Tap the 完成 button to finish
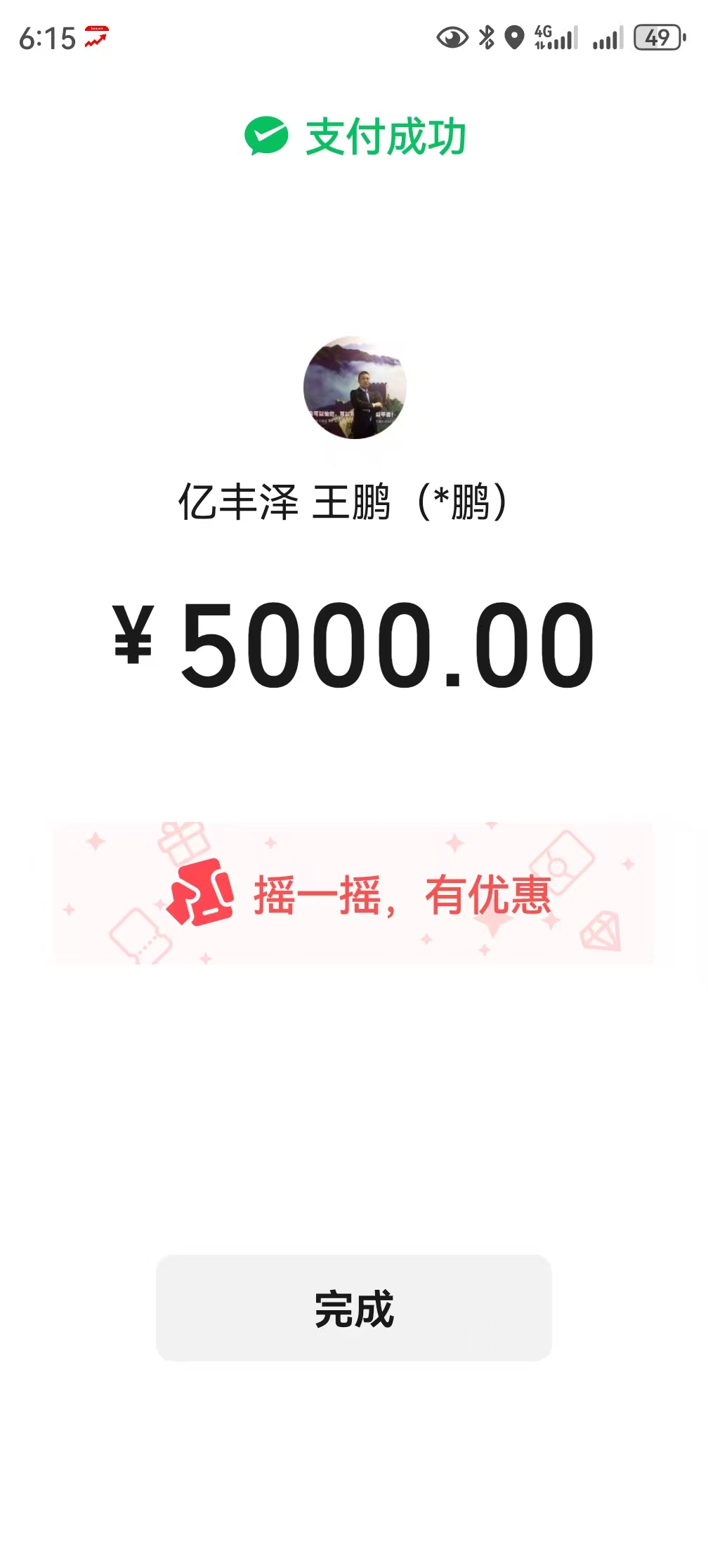The width and height of the screenshot is (708, 1568). 353,1308
